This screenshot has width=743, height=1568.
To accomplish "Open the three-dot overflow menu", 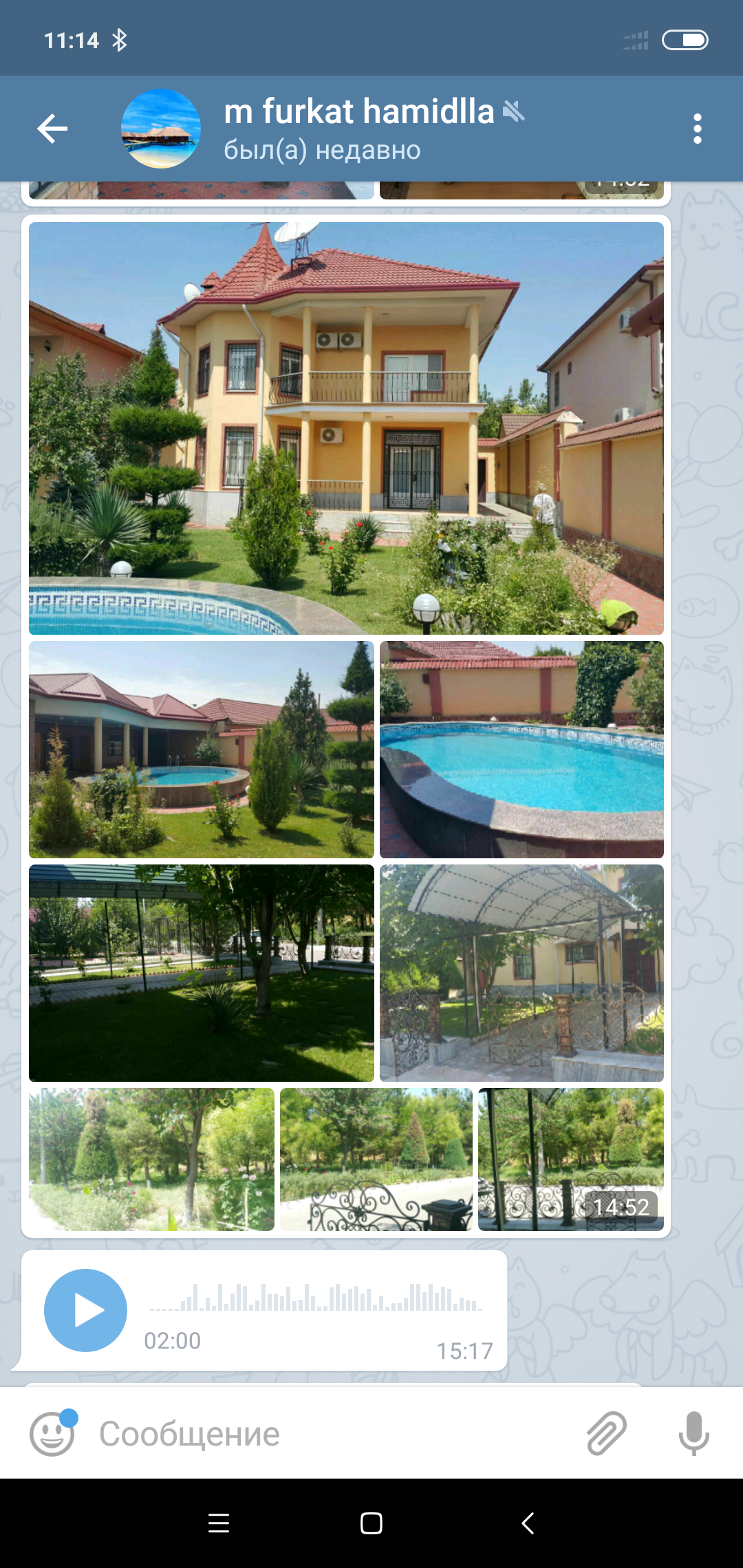I will [698, 129].
